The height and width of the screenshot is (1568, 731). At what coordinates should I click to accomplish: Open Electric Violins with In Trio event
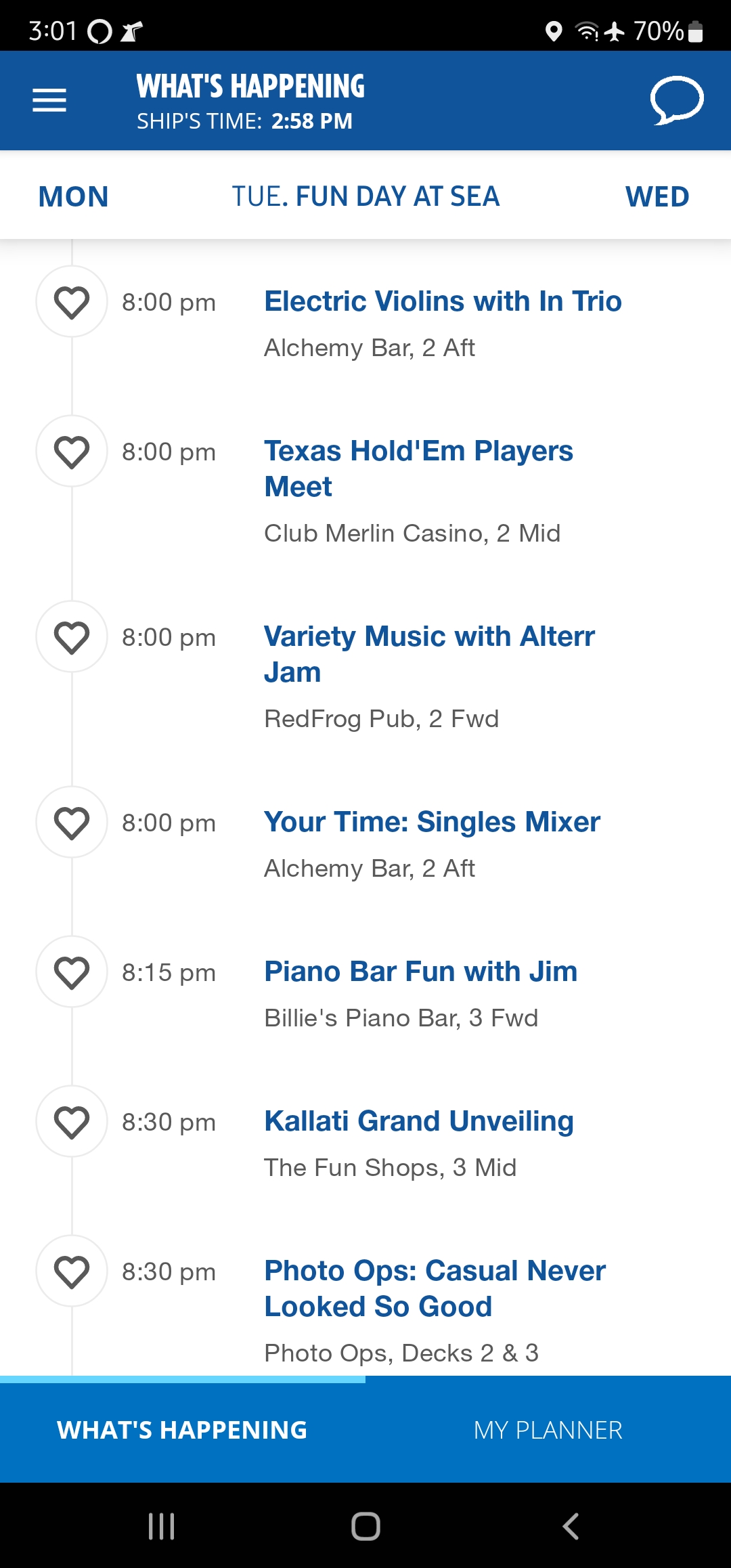pyautogui.click(x=443, y=301)
